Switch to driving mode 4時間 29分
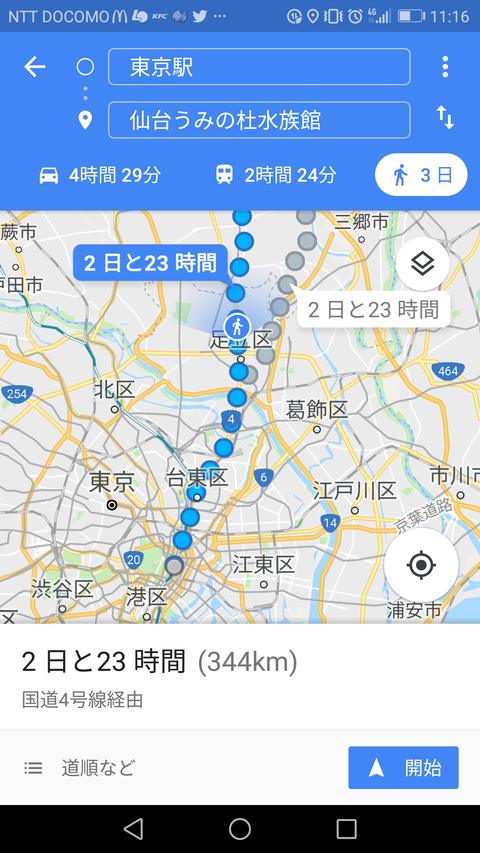 pos(100,175)
